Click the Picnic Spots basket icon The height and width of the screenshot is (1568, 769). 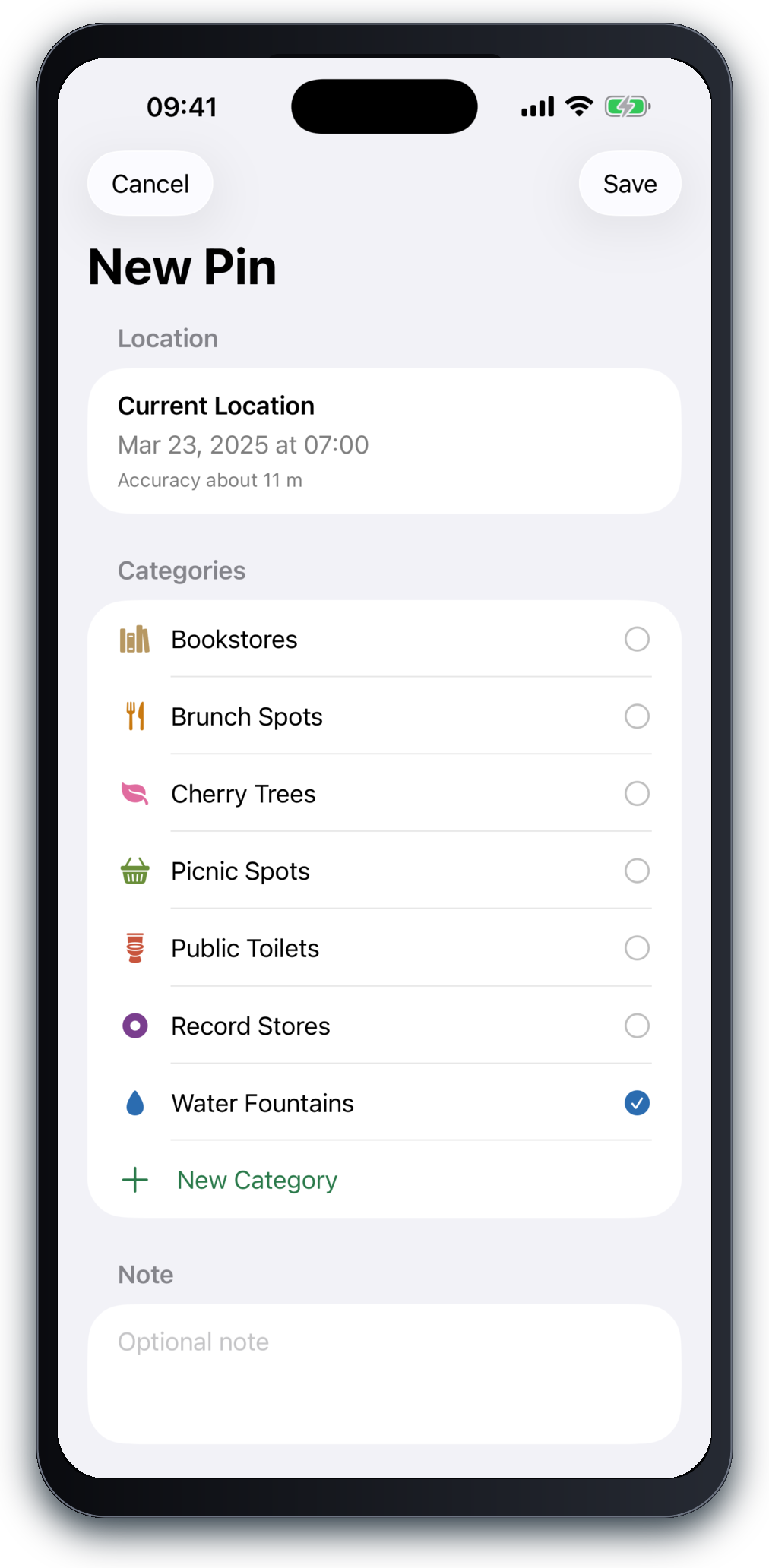pyautogui.click(x=134, y=871)
